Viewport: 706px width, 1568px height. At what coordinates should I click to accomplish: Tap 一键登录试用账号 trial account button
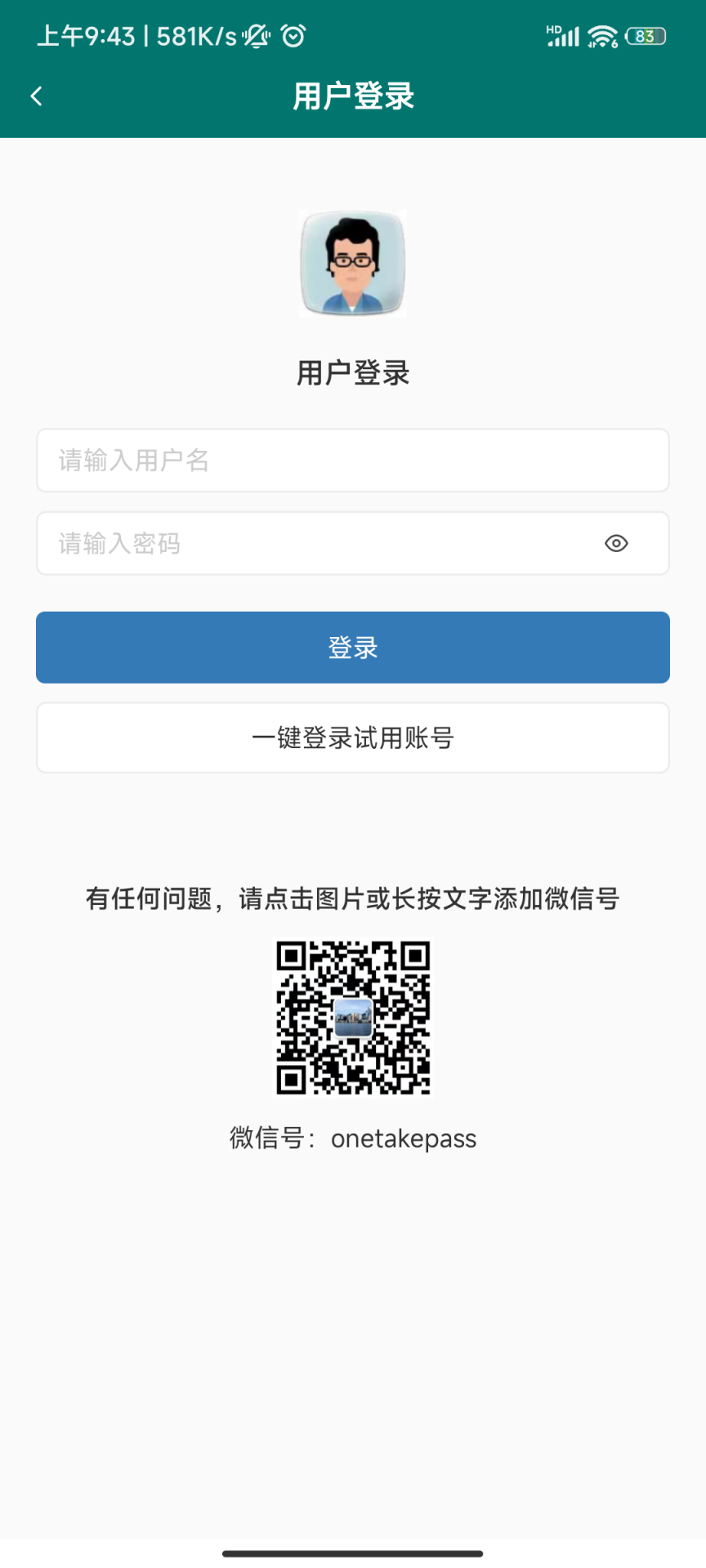tap(353, 737)
